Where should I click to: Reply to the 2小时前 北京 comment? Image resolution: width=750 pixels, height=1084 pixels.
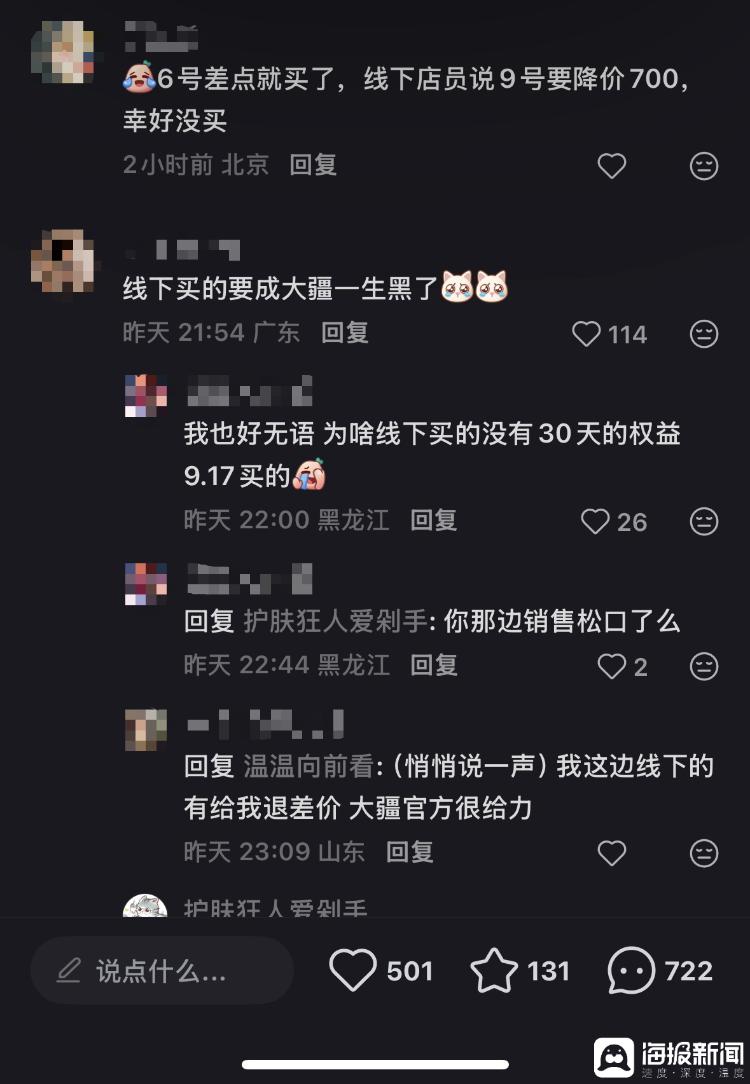click(x=313, y=165)
